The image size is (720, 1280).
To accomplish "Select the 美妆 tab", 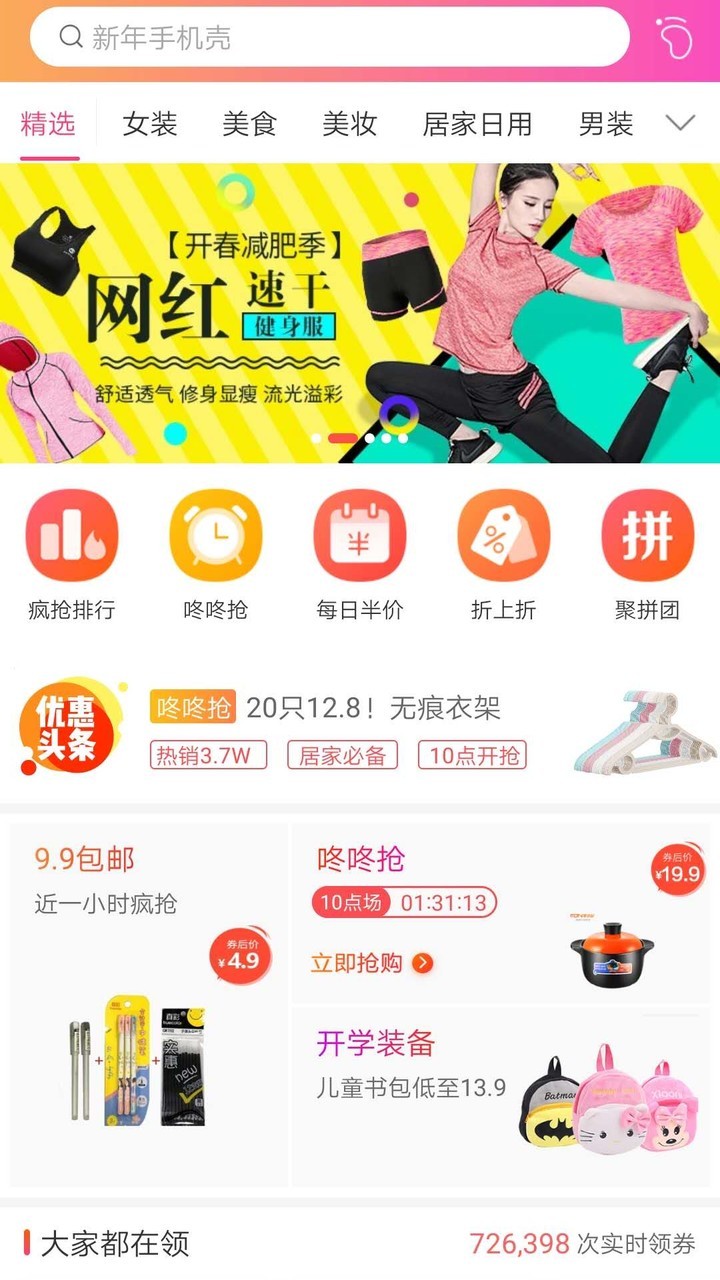I will 349,124.
